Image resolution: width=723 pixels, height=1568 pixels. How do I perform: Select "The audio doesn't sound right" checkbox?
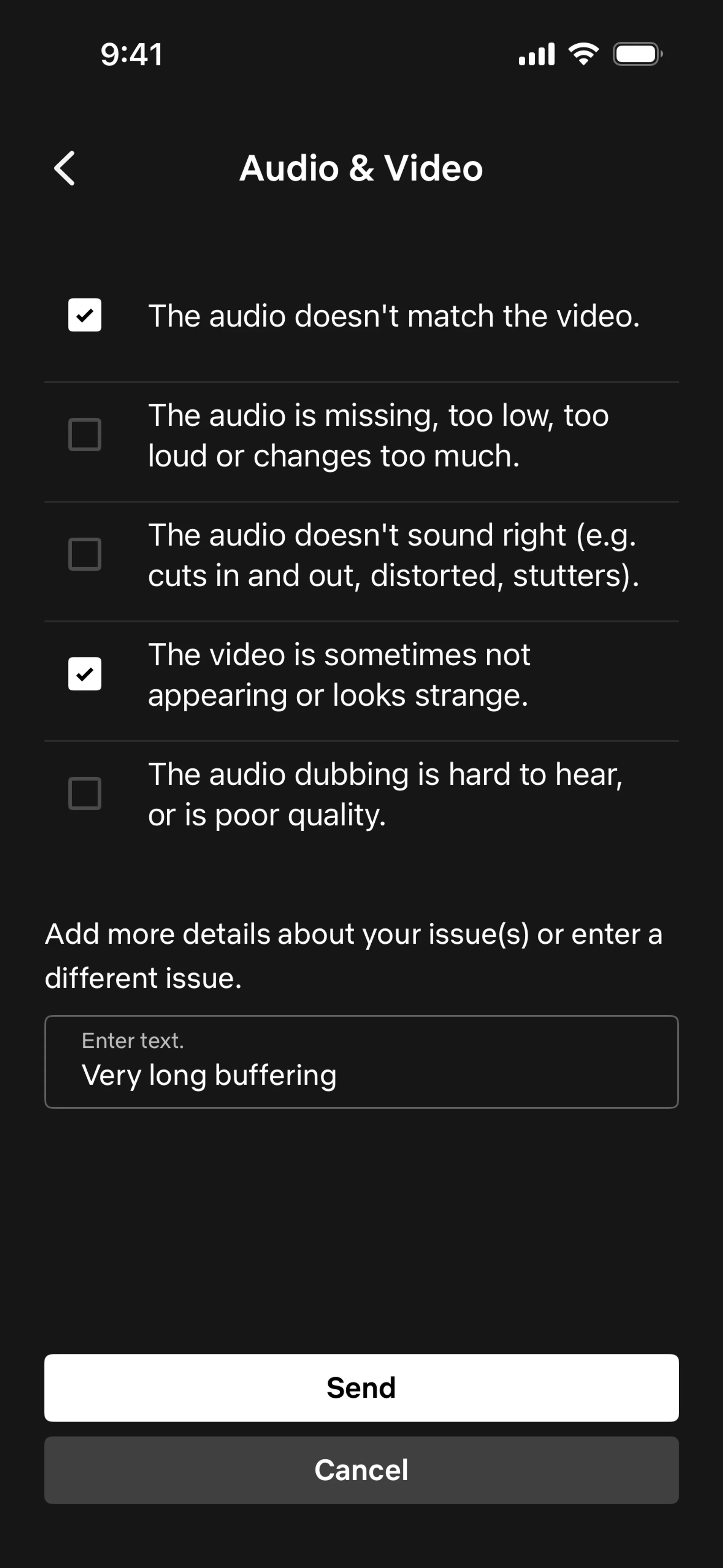tap(85, 555)
